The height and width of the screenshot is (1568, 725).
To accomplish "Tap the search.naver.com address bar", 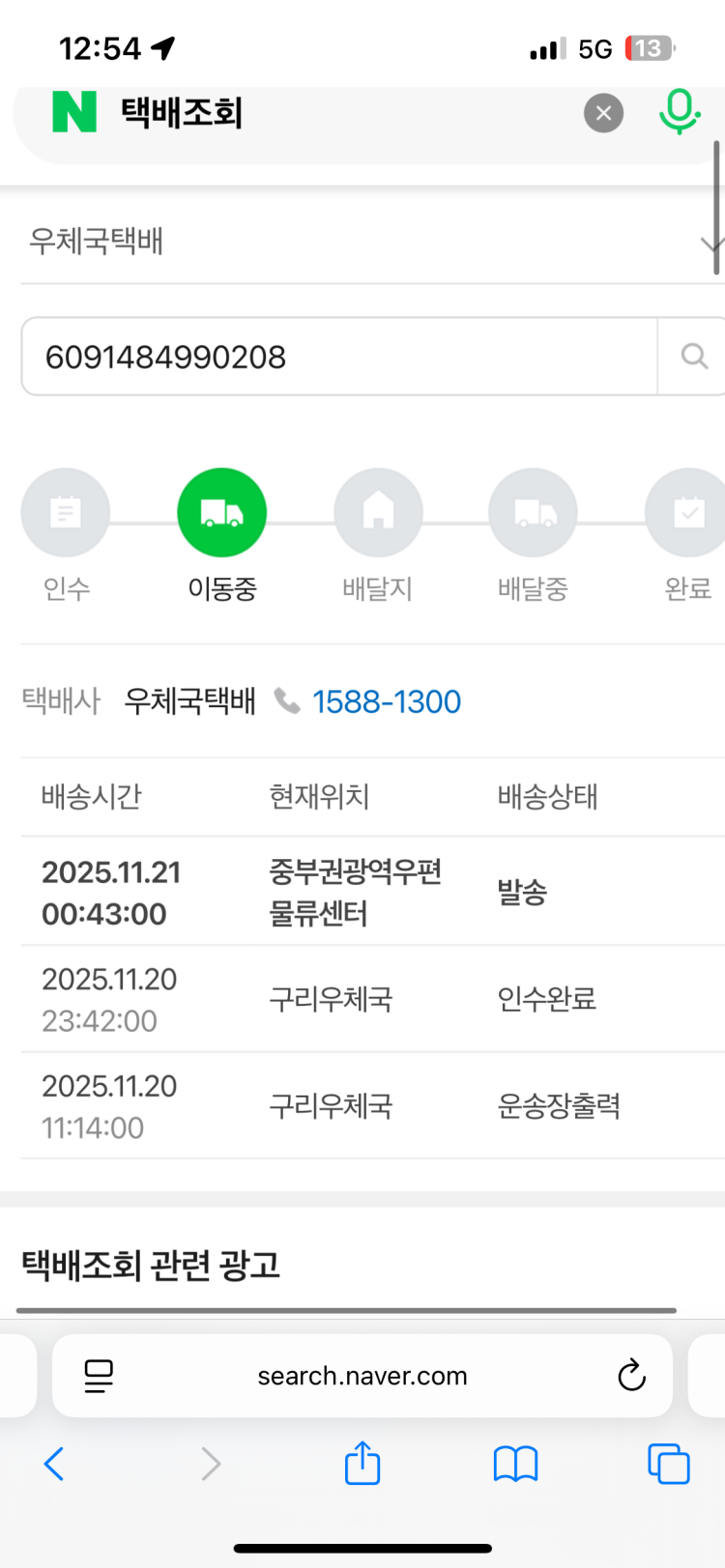I will pyautogui.click(x=362, y=1376).
